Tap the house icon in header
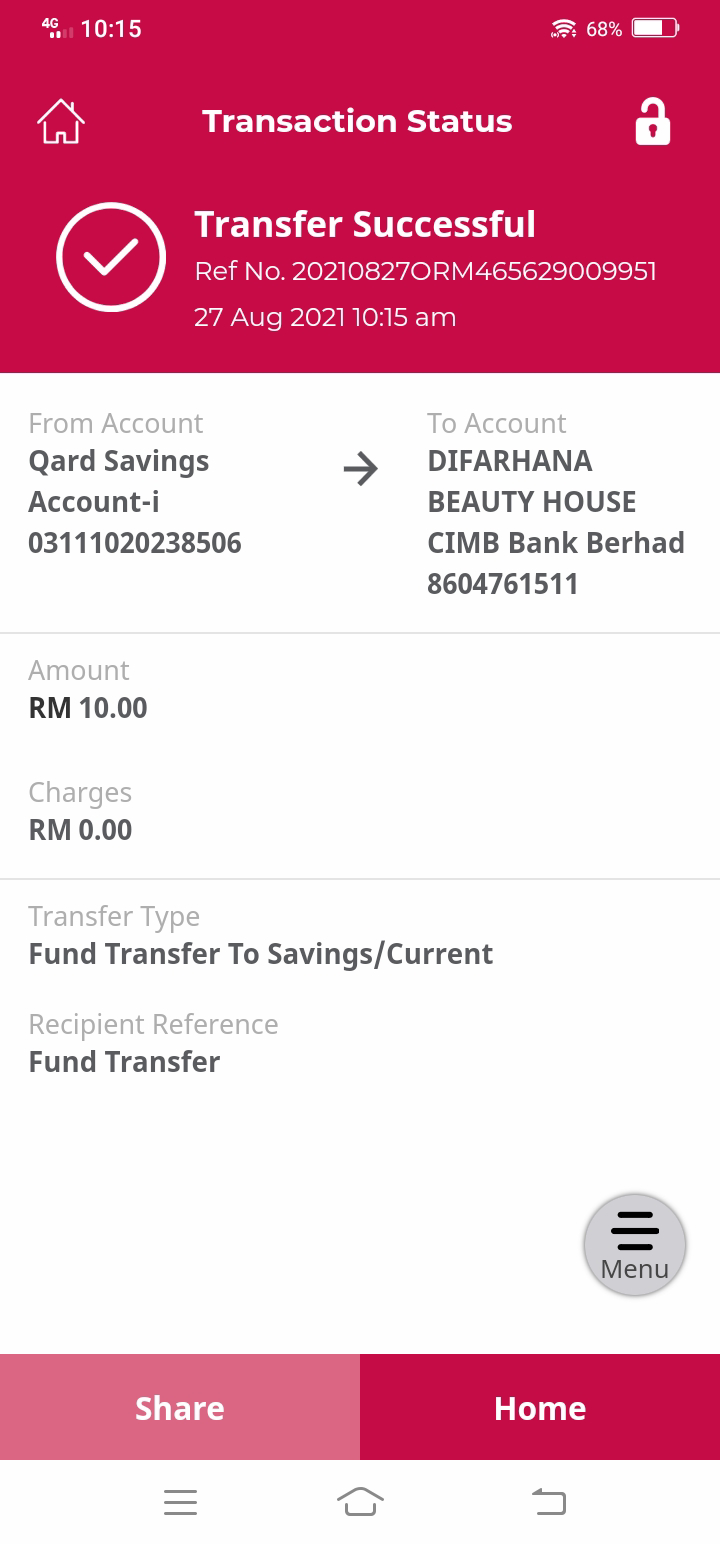 (61, 122)
